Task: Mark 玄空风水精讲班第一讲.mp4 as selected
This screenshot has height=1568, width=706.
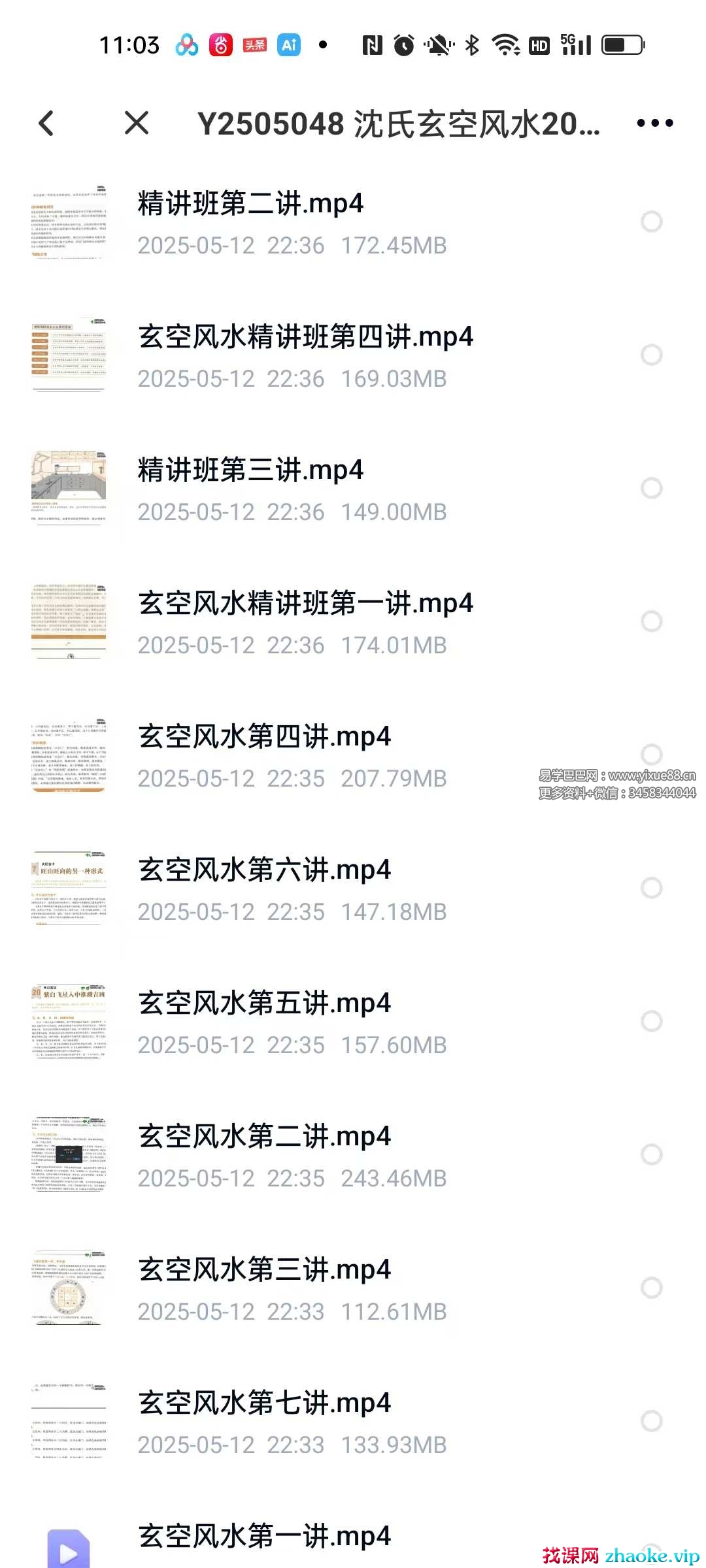Action: pyautogui.click(x=651, y=621)
